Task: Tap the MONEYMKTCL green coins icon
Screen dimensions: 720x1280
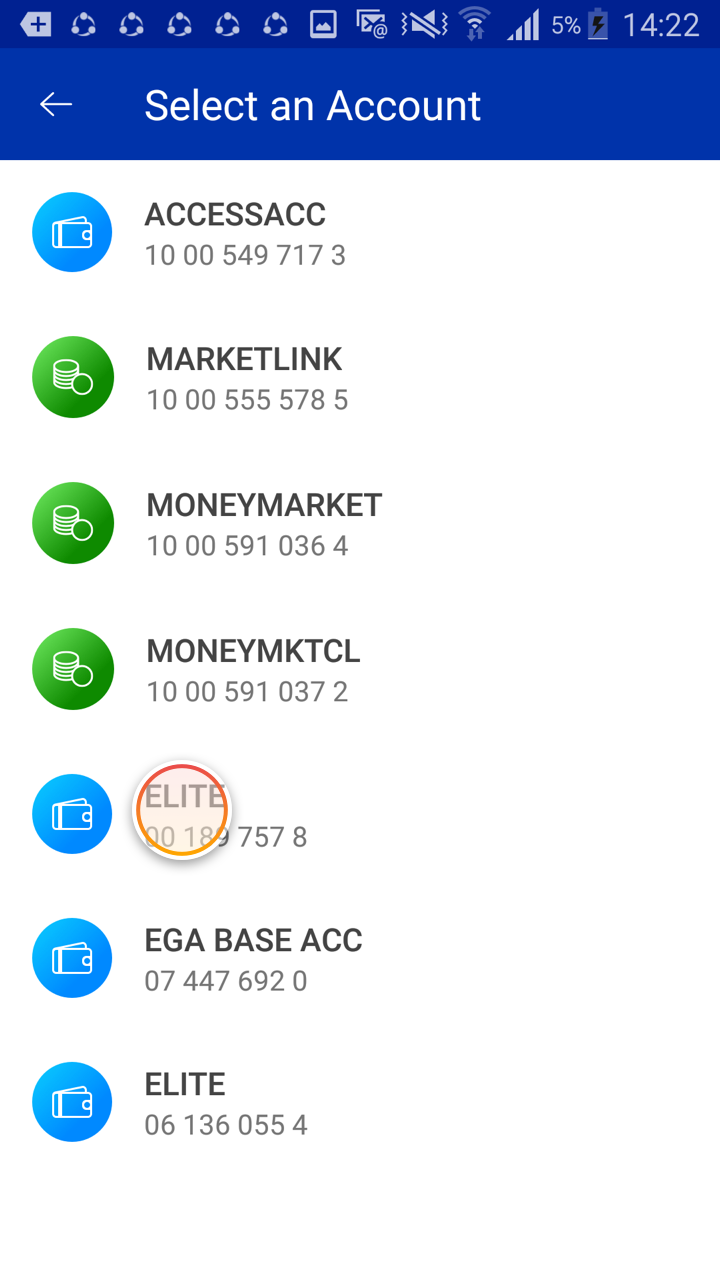Action: click(x=72, y=668)
